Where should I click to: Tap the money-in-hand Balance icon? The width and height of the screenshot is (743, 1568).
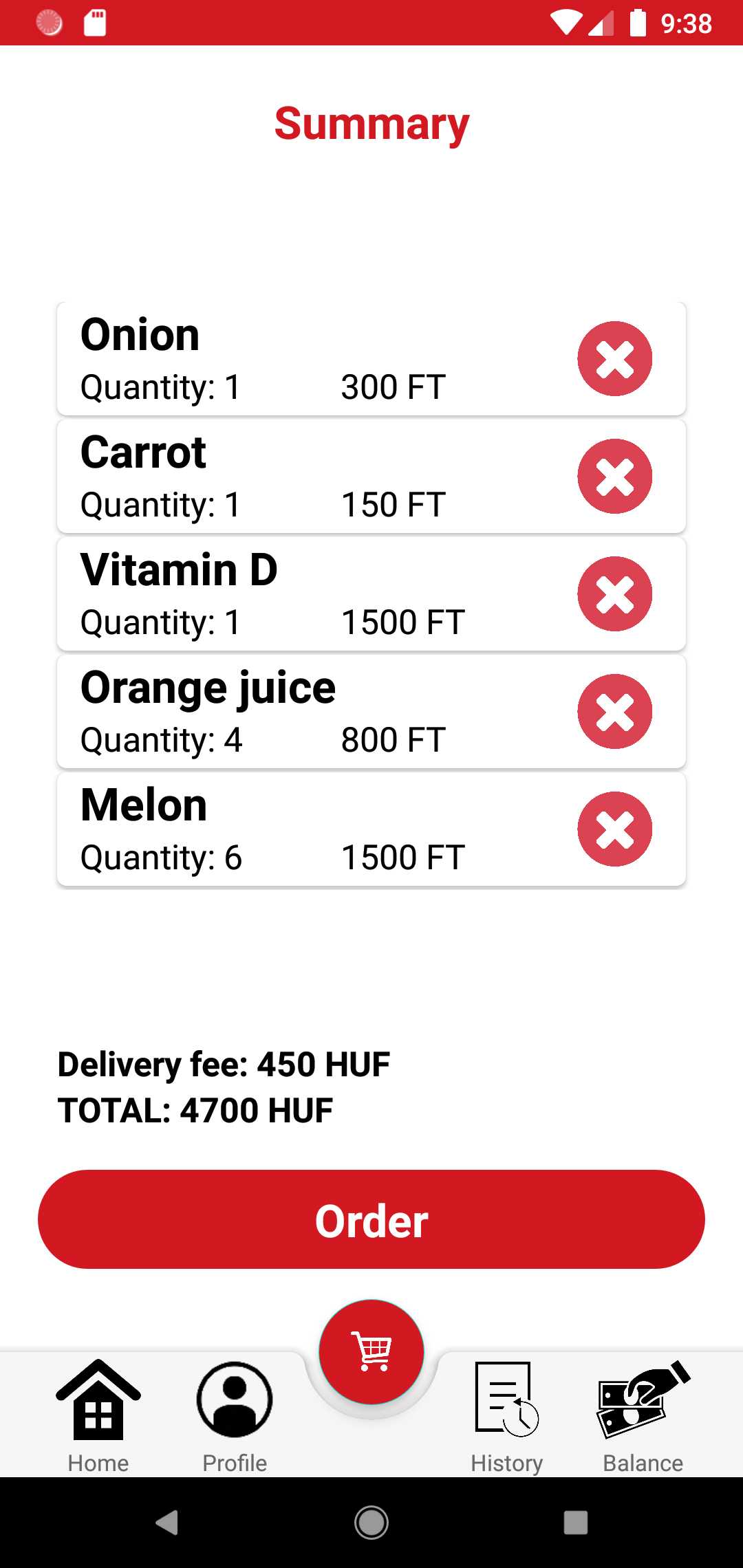click(x=643, y=1403)
